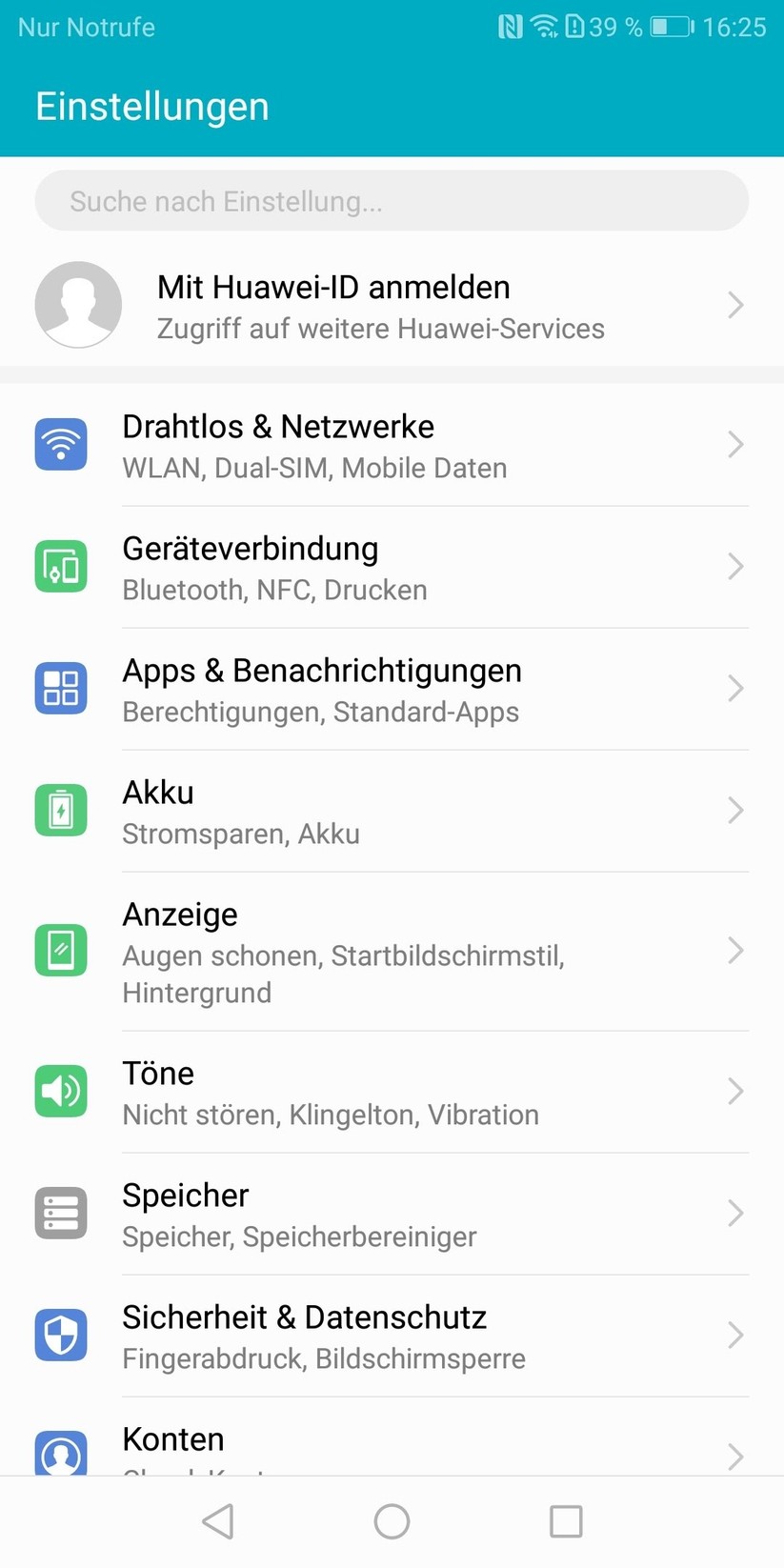Tap the system back button
The image size is (784, 1568).
point(218,1521)
